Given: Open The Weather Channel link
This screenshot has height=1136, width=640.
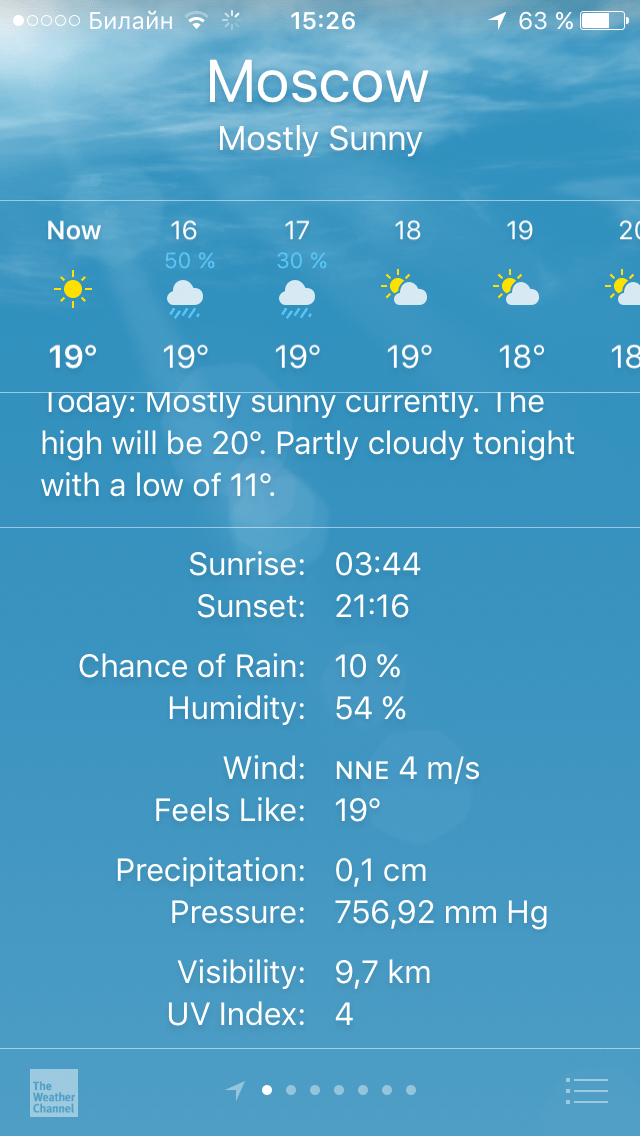Looking at the screenshot, I should [x=54, y=1092].
